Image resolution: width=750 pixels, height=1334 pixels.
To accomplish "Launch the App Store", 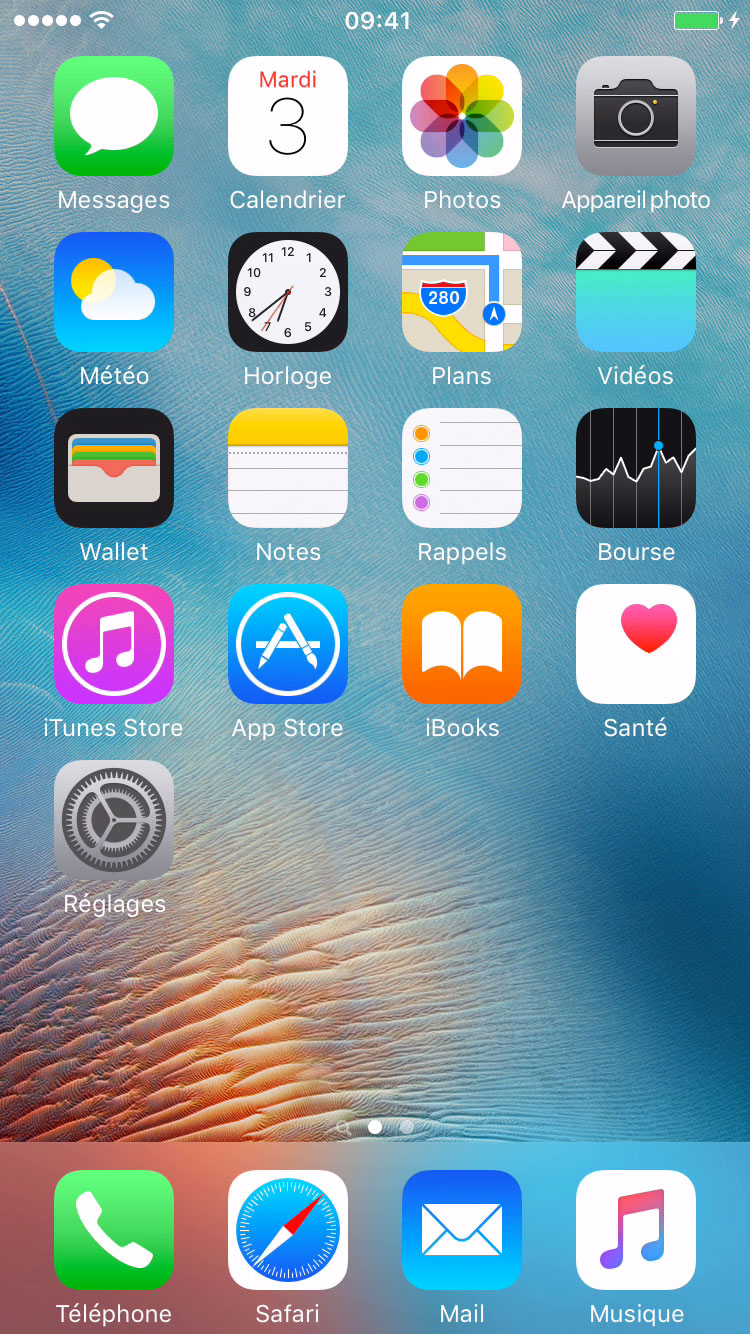I will (x=288, y=644).
